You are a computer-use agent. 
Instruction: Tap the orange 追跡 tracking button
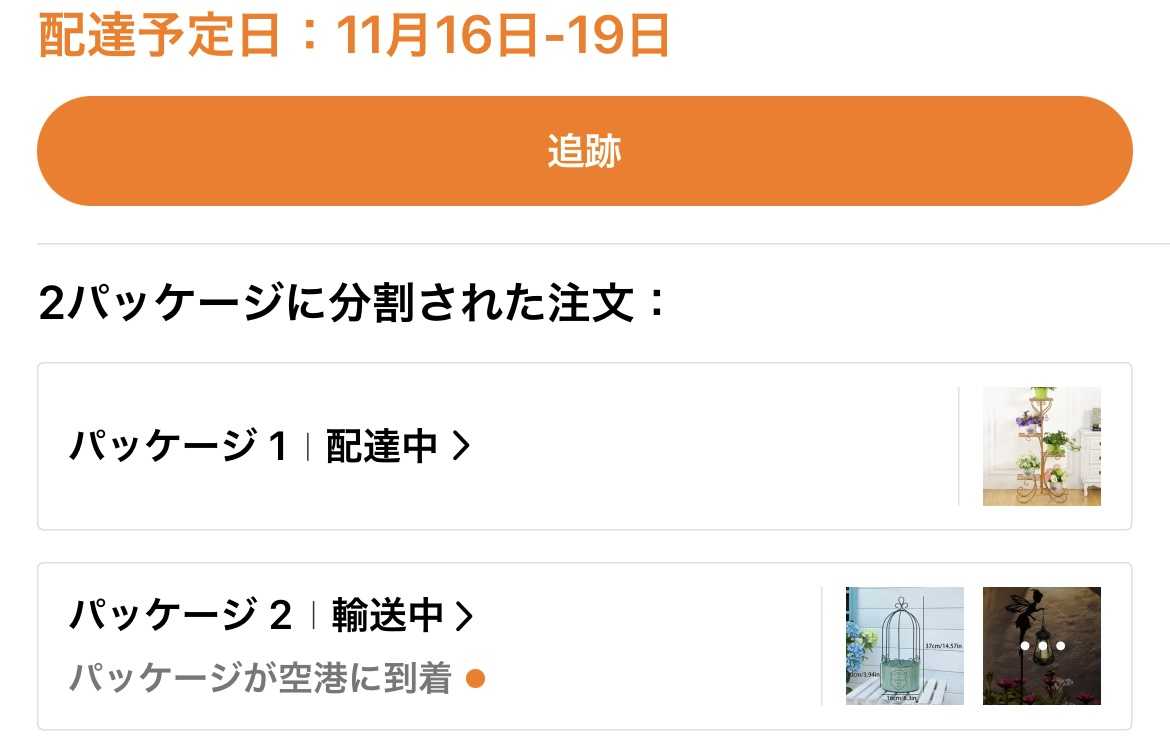tap(584, 151)
